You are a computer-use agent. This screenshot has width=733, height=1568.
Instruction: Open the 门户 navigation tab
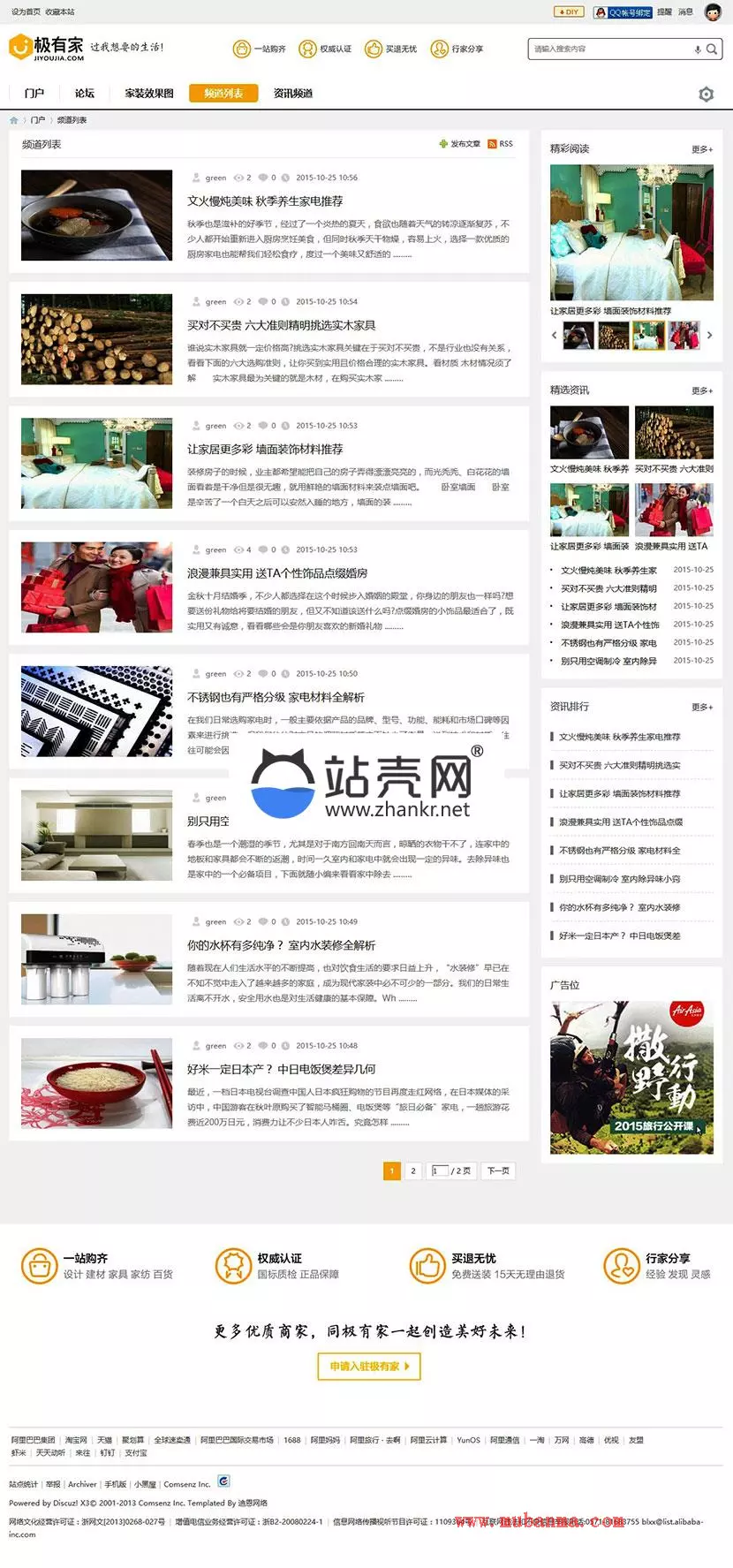pyautogui.click(x=34, y=93)
